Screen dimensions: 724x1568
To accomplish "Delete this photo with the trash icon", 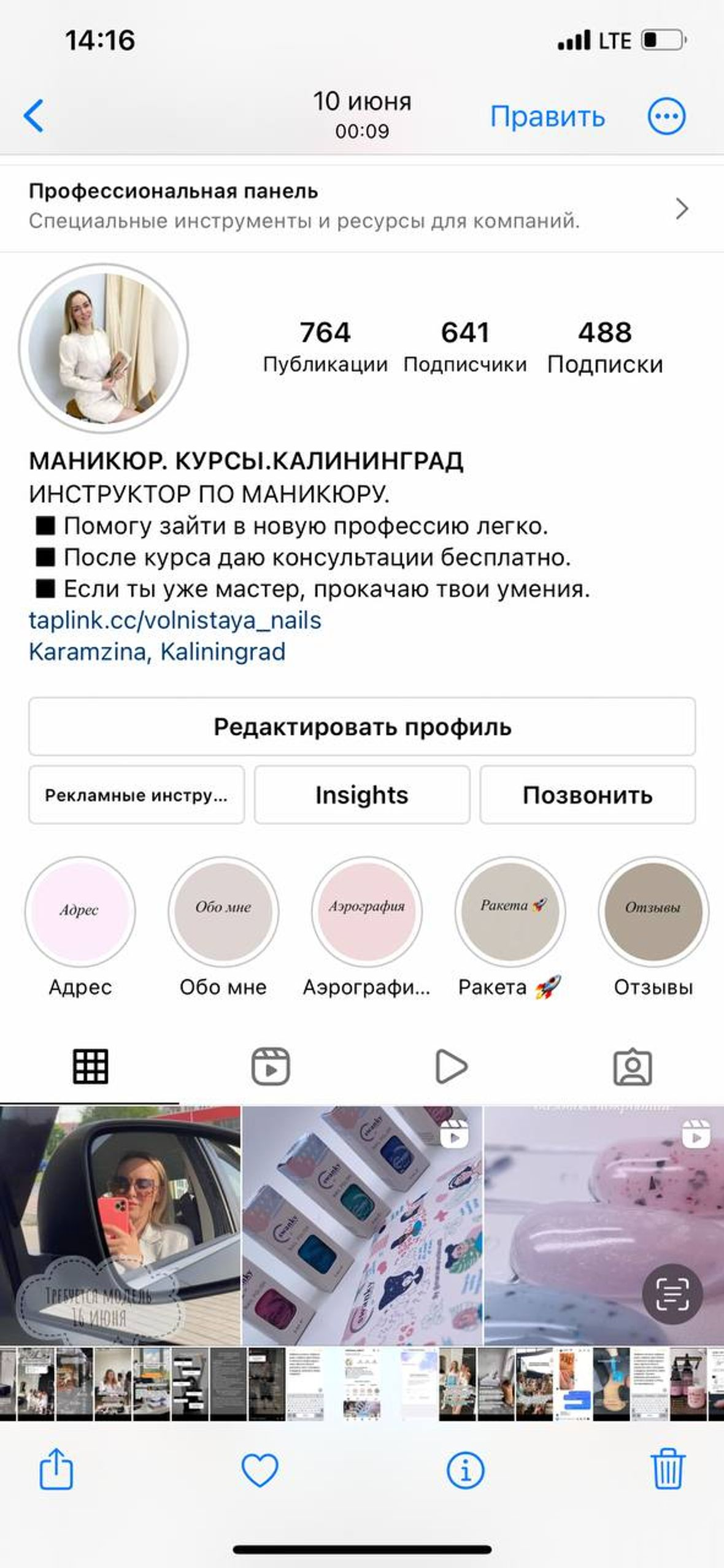I will 668,1469.
